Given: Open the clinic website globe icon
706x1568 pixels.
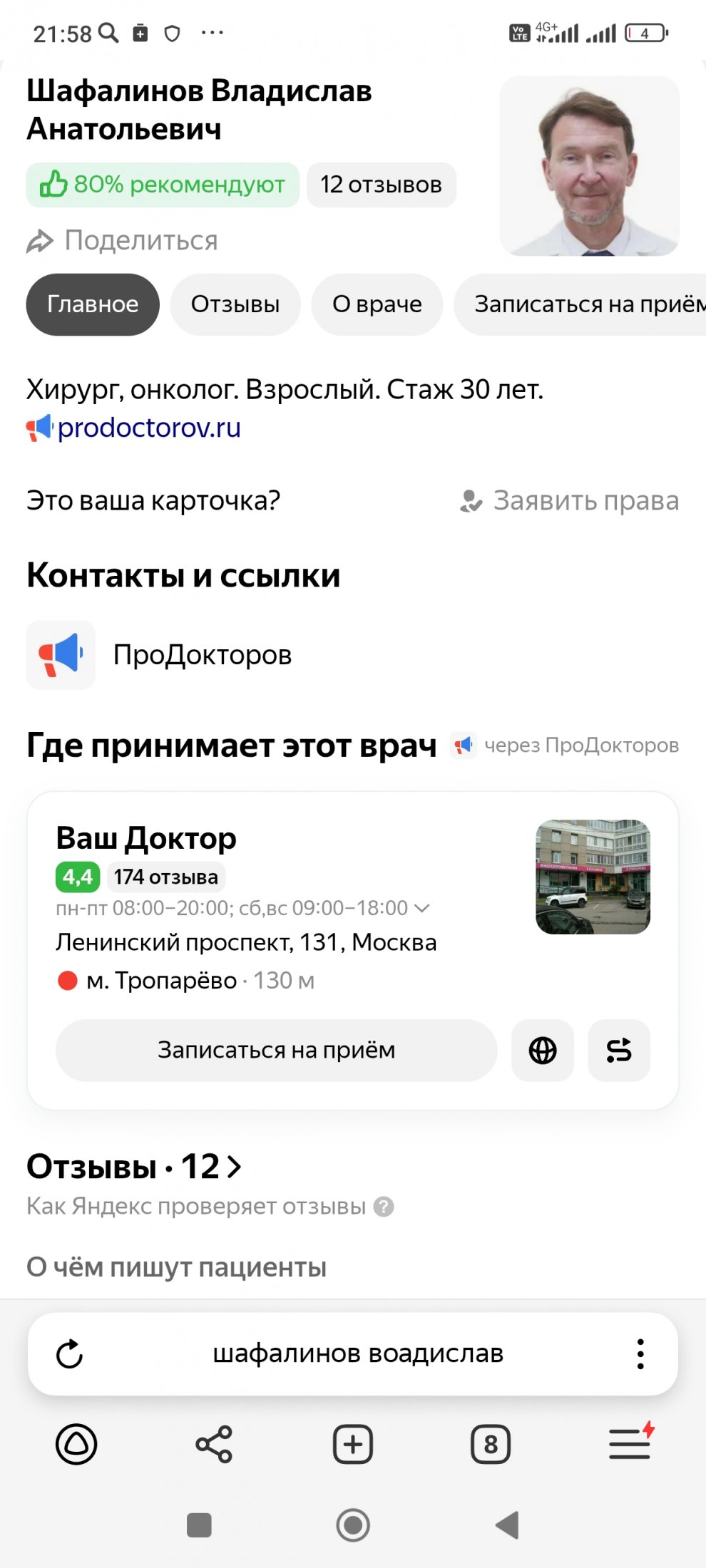Looking at the screenshot, I should pyautogui.click(x=543, y=1051).
